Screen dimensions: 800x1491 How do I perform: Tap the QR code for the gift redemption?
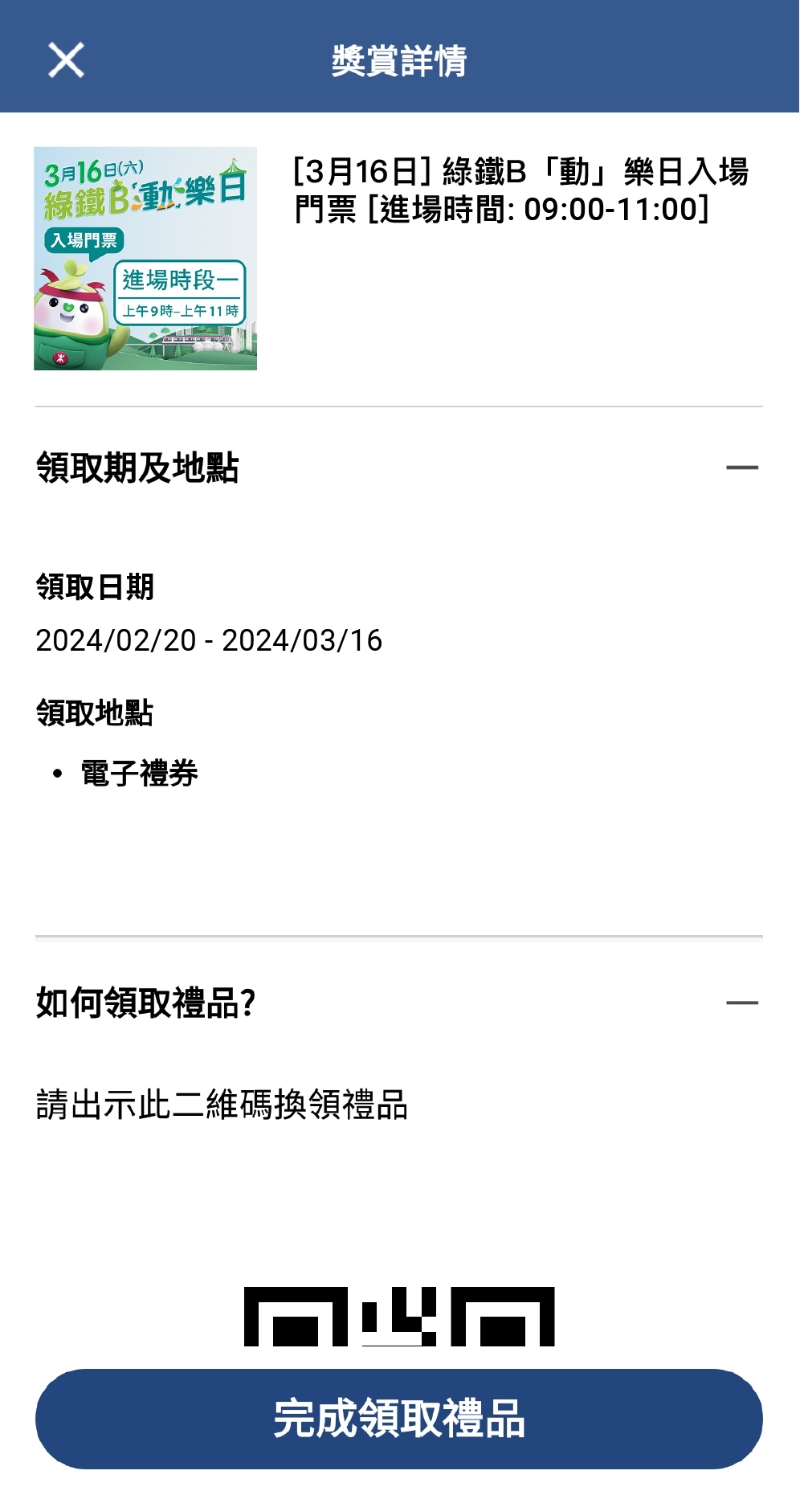pos(400,1320)
